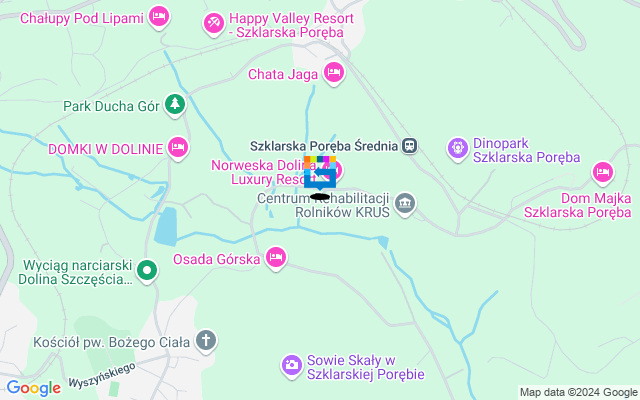The image size is (640, 400).
Task: Open the Google logo link
Action: 33,388
